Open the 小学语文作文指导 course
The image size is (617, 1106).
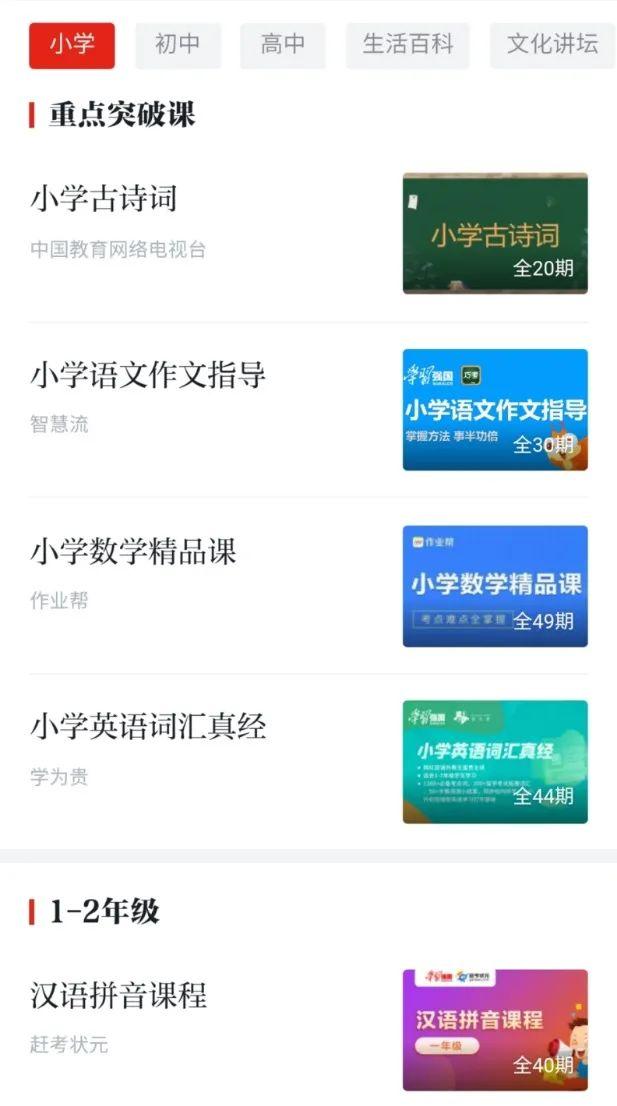pos(148,375)
